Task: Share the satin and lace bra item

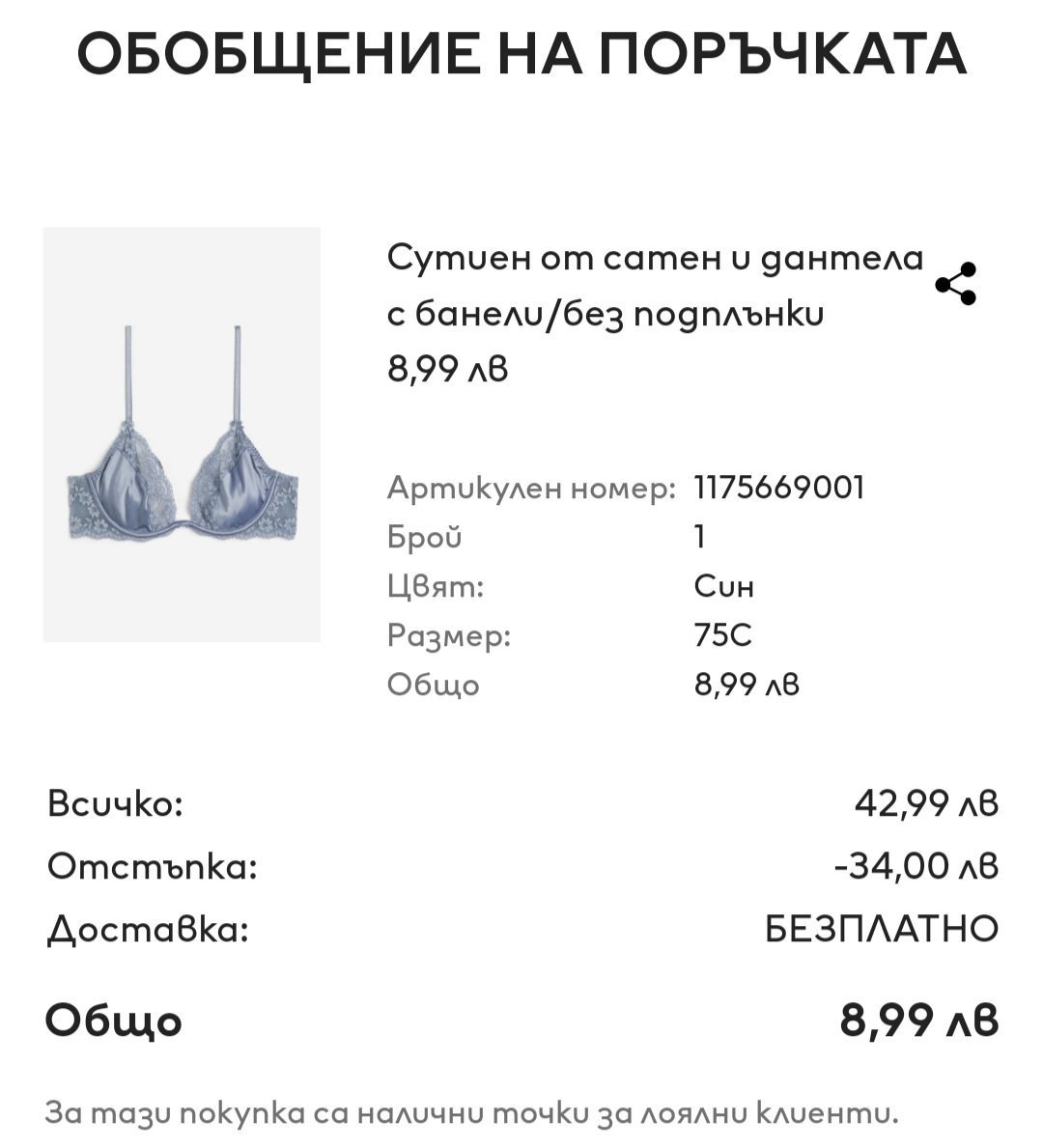Action: click(956, 284)
